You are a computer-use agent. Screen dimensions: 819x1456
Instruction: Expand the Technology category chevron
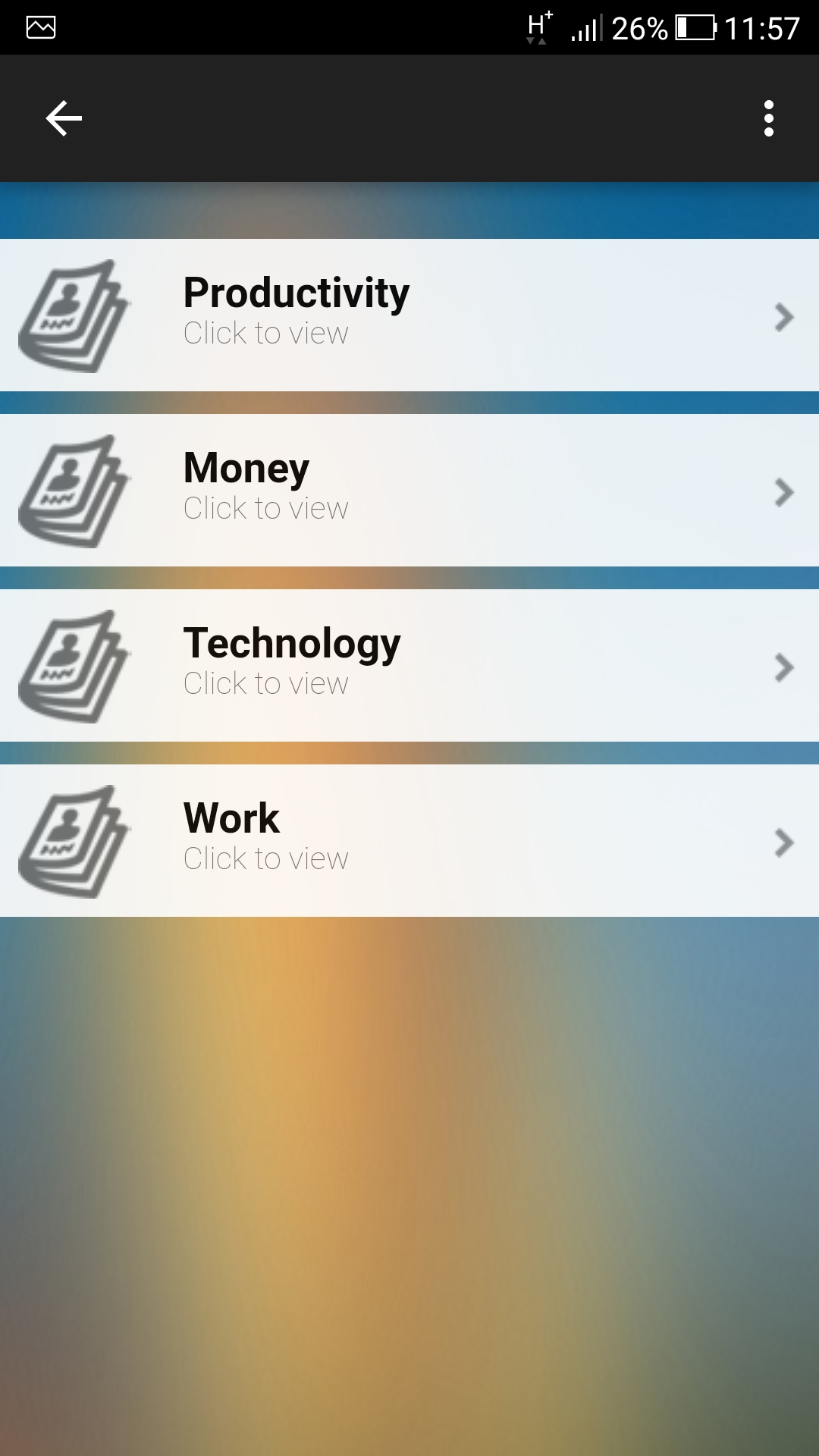[x=783, y=669]
